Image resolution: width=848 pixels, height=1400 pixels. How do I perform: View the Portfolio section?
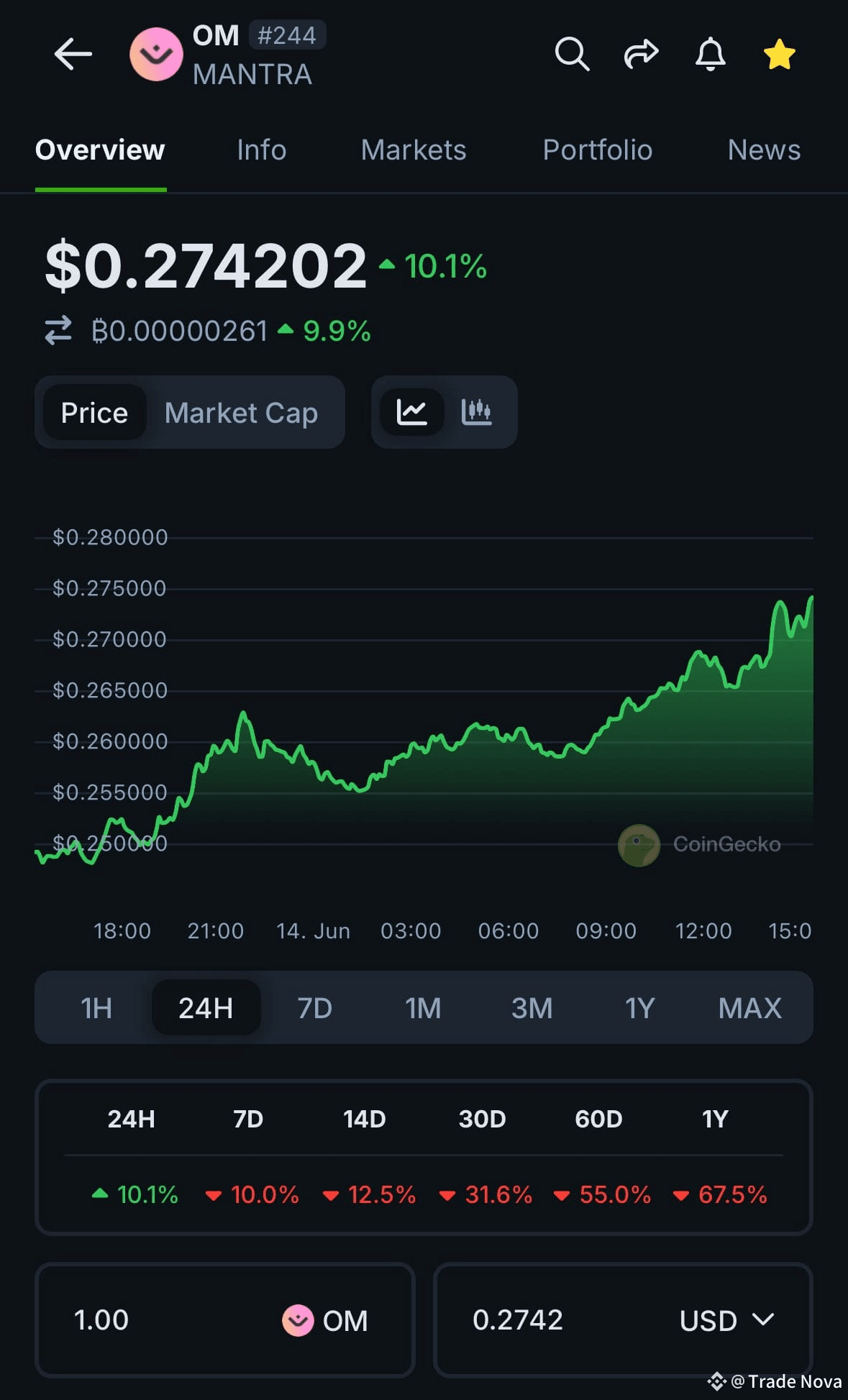pos(598,150)
